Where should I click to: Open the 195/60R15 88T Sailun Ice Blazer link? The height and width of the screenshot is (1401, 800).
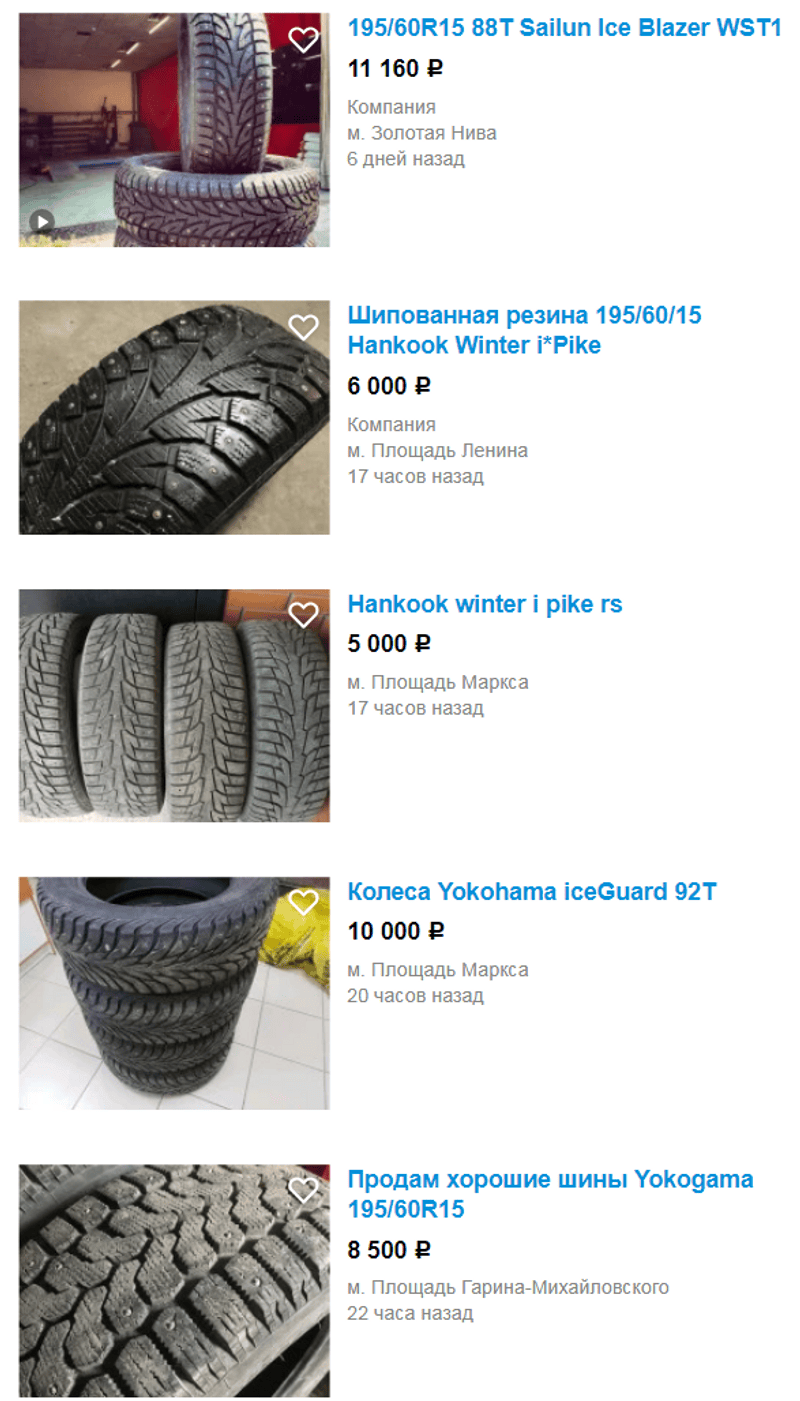point(564,28)
